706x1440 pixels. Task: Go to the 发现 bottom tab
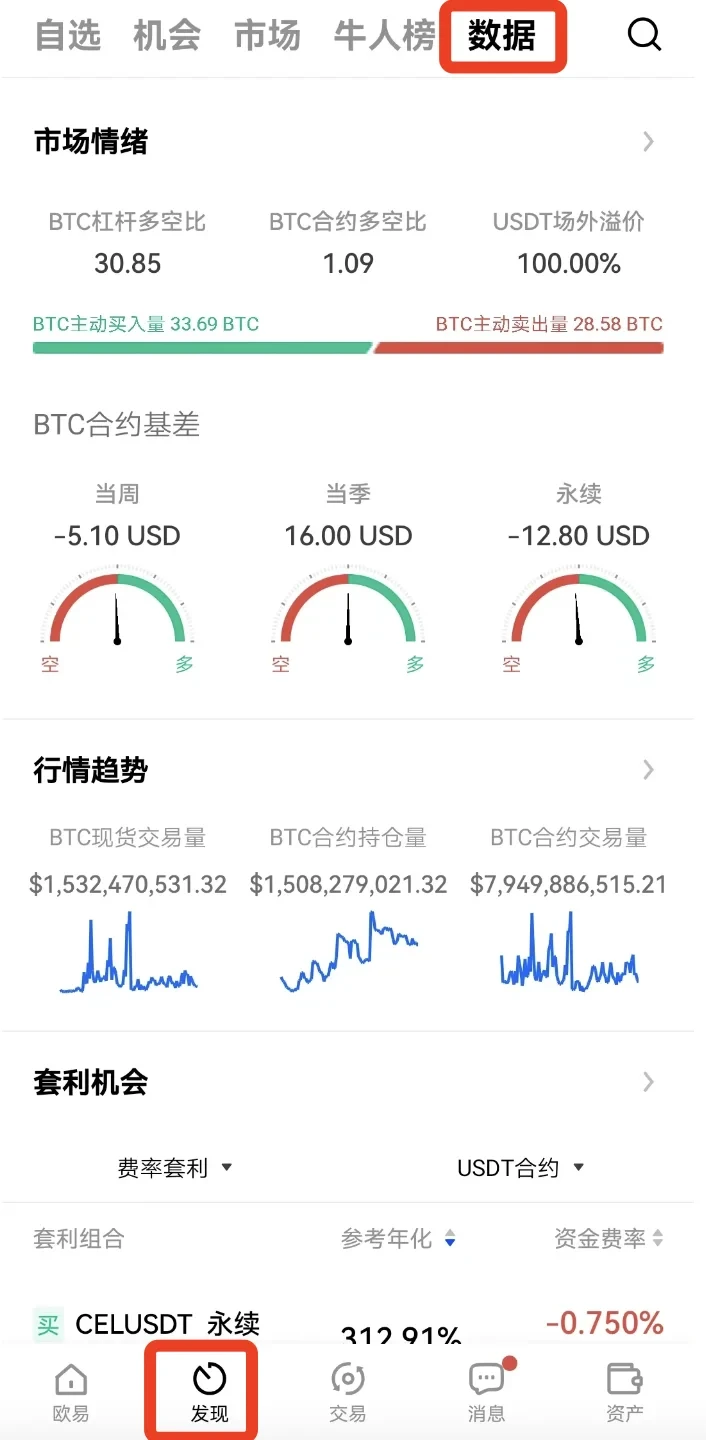[x=209, y=1392]
